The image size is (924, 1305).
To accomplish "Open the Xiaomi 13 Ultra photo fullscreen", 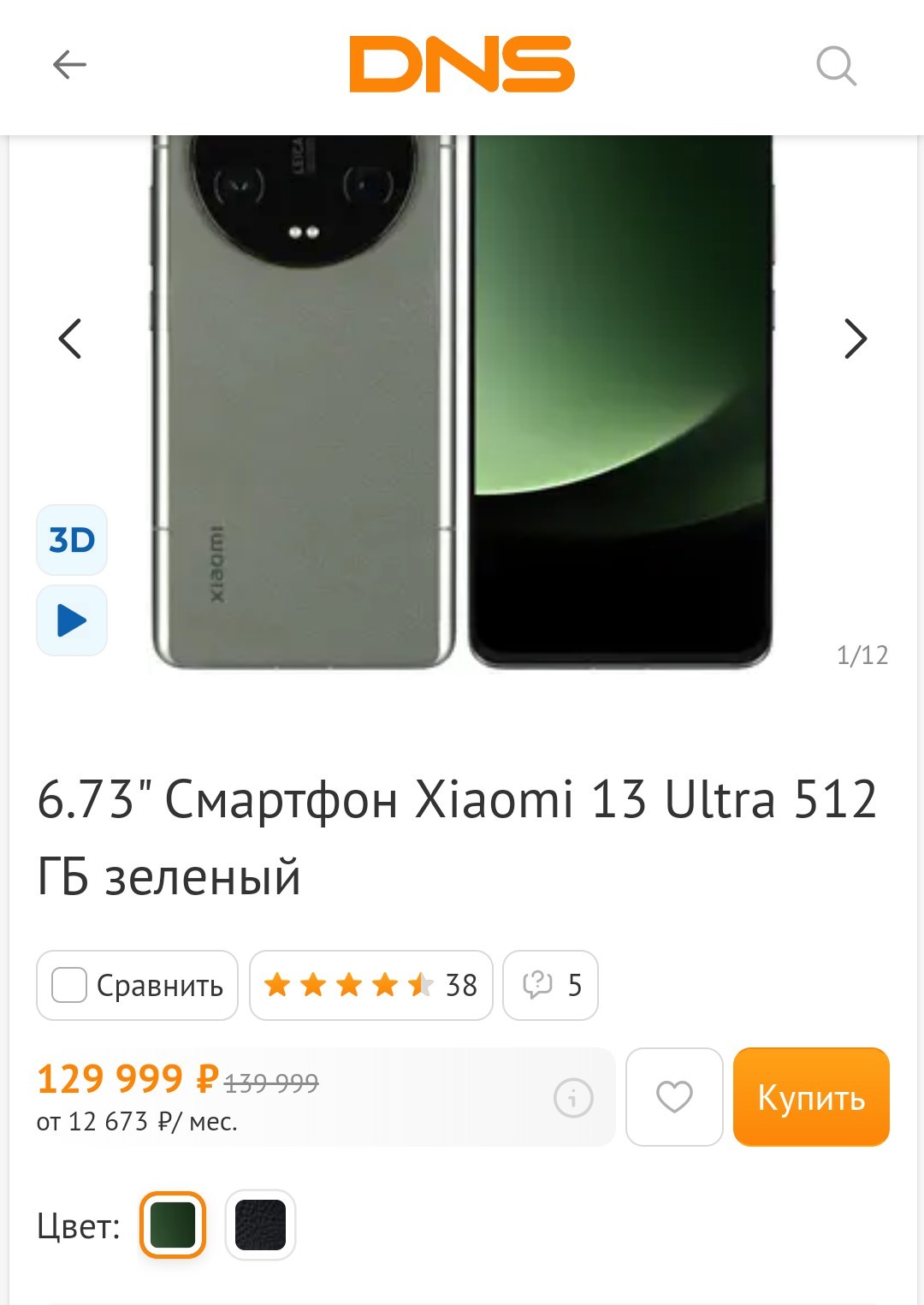I will 462,402.
